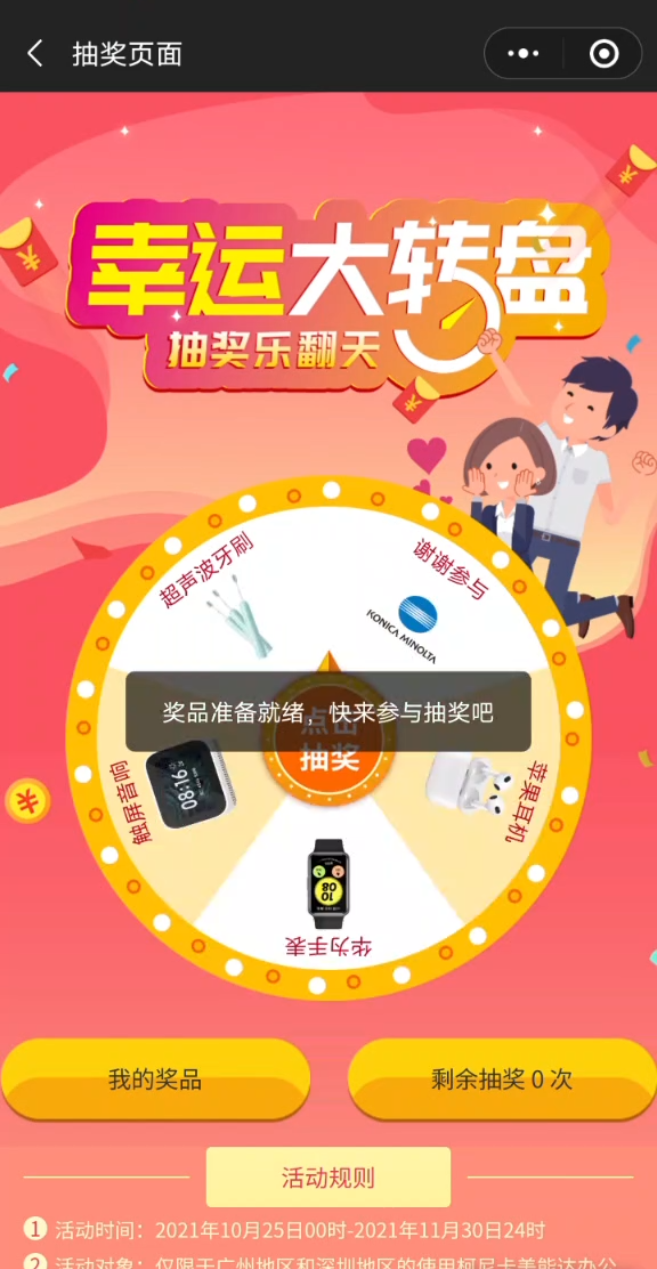Go back from the 抽奖页面 screen
The image size is (657, 1269).
pyautogui.click(x=35, y=54)
